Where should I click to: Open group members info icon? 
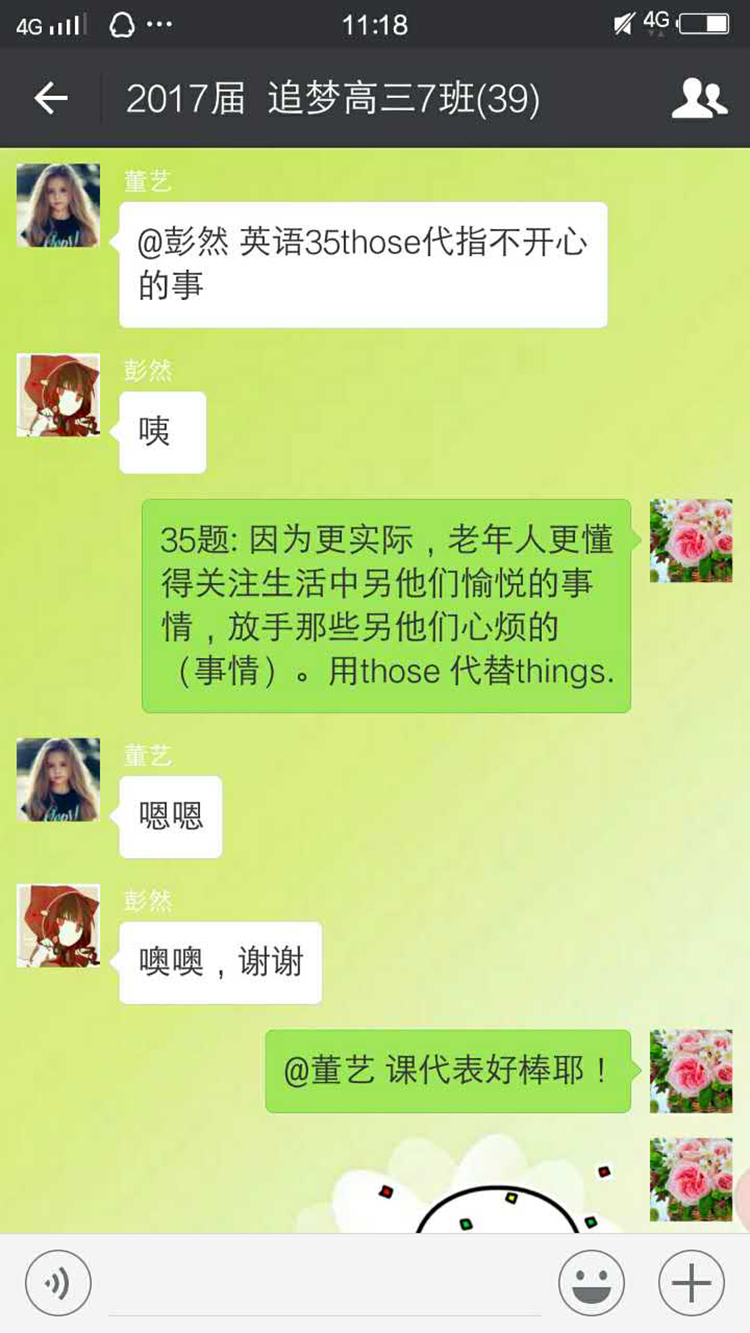point(698,98)
